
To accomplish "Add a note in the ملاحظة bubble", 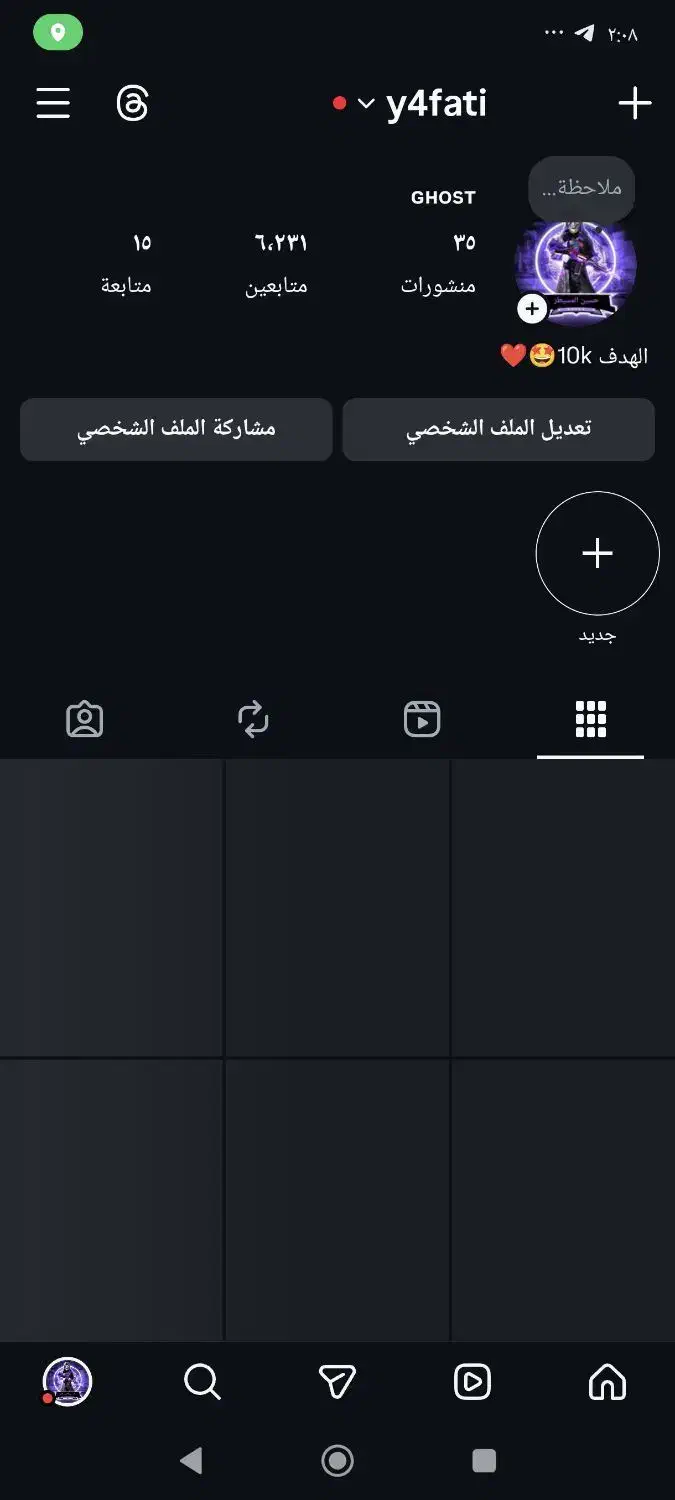I will (x=581, y=188).
